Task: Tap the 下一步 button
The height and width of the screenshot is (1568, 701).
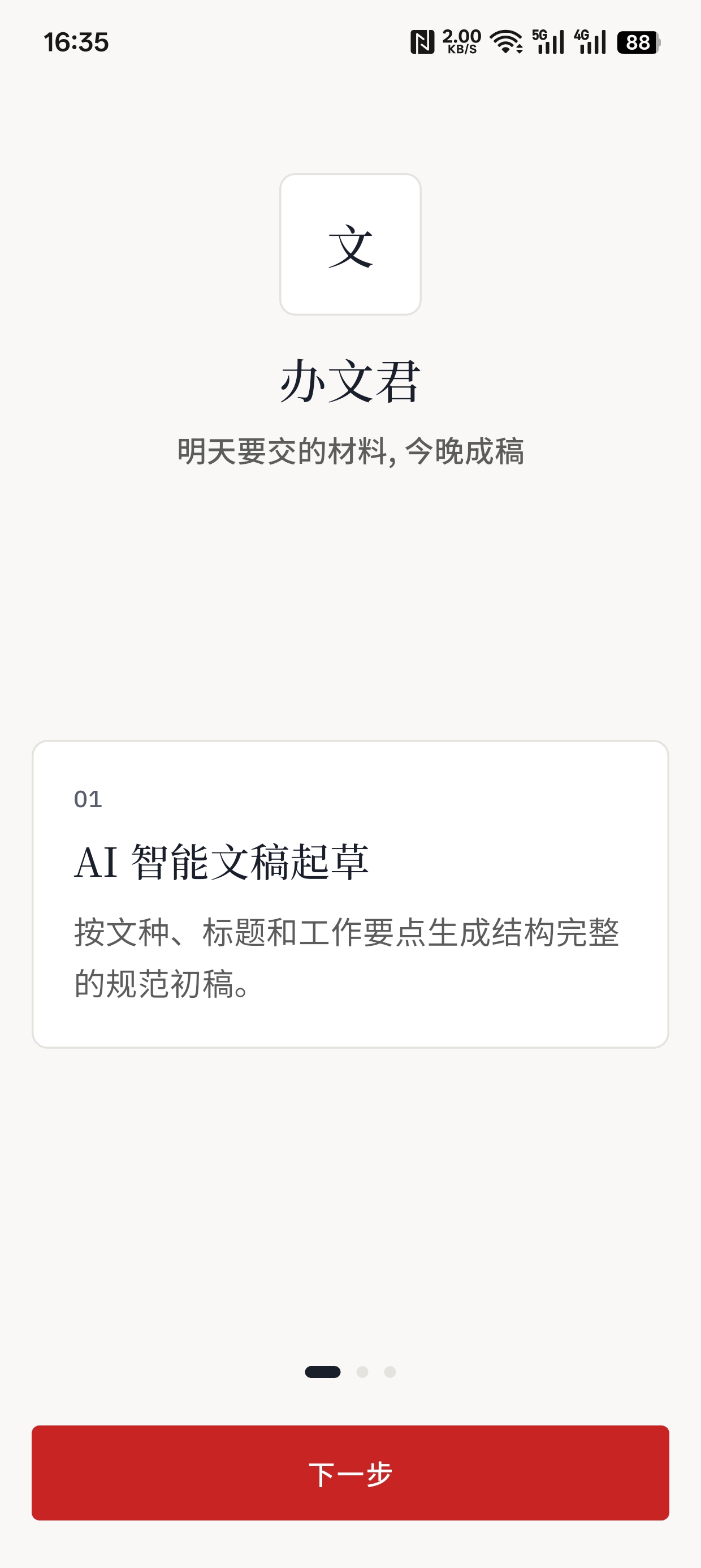Action: coord(350,1472)
